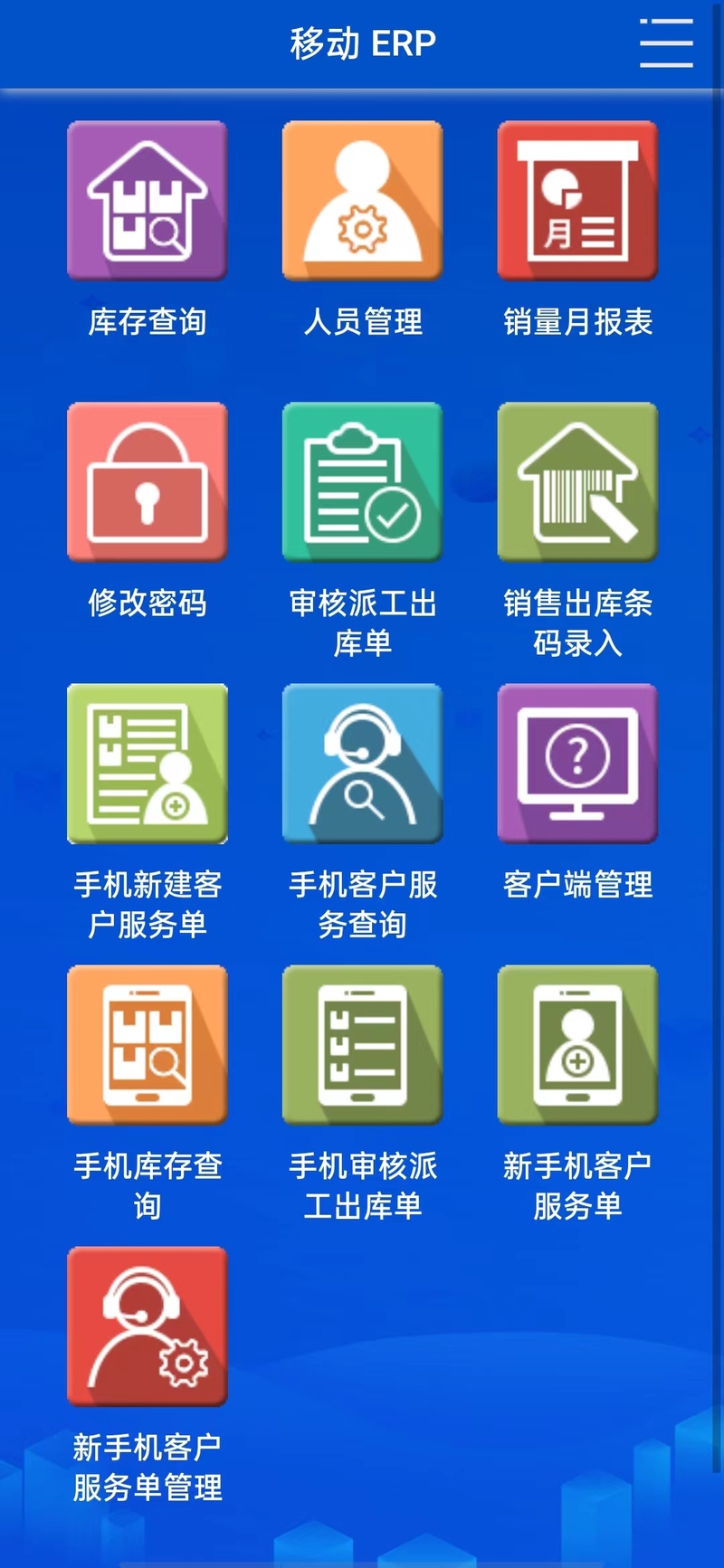Open the hamburger menu in the header

666,43
